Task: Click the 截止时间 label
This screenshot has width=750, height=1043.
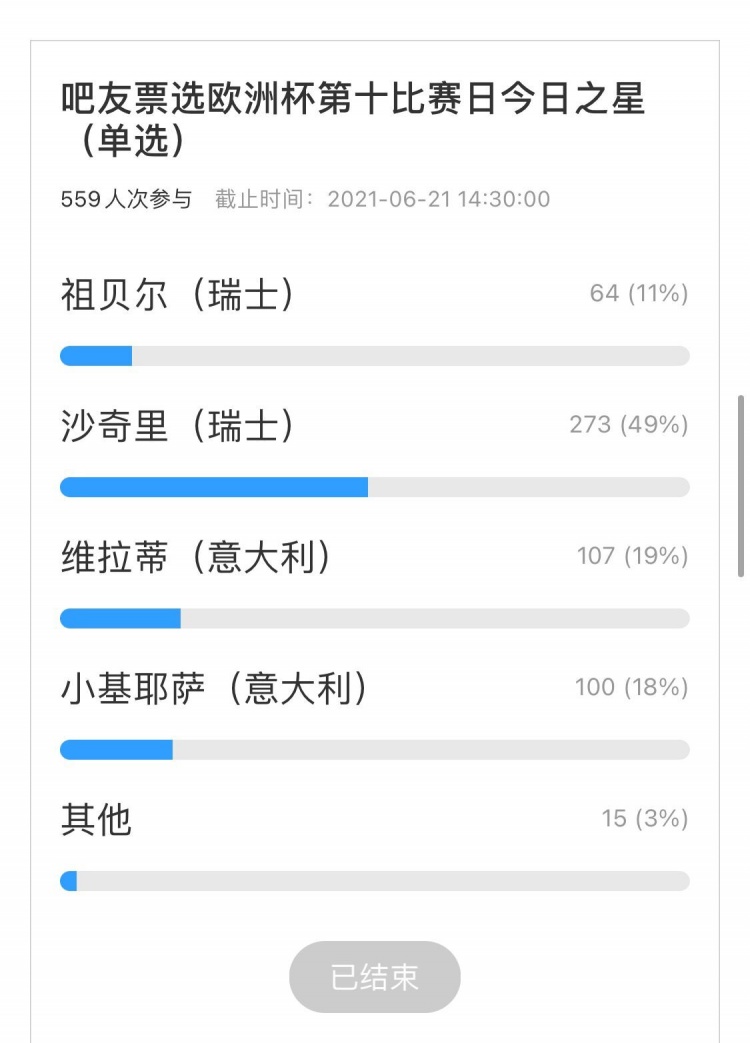Action: tap(262, 199)
